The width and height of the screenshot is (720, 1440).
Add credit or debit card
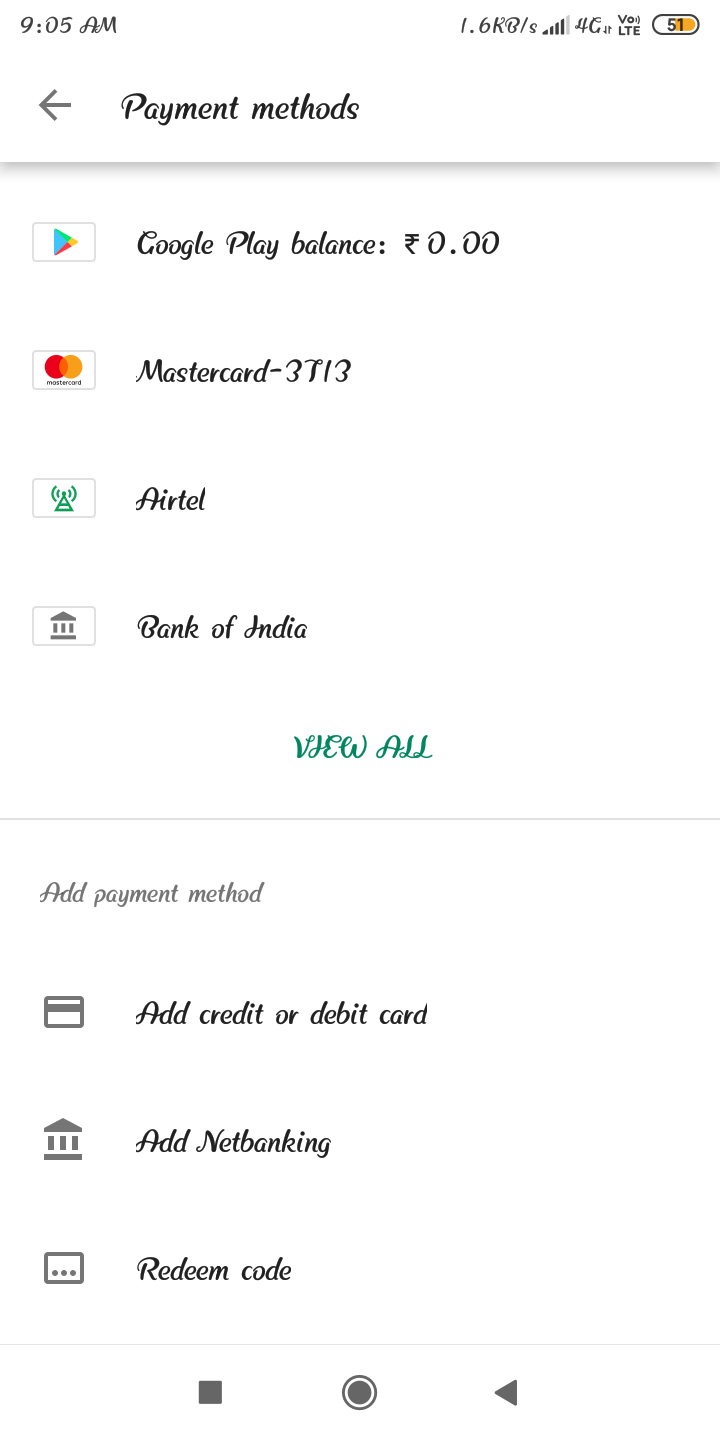tap(281, 1013)
